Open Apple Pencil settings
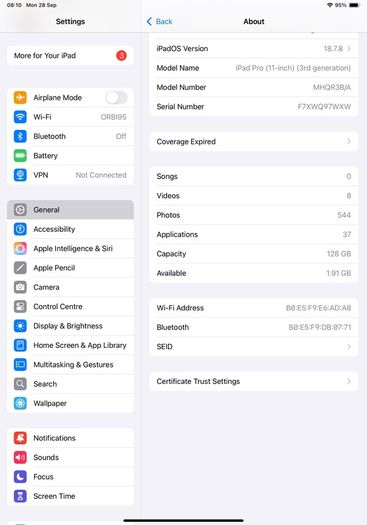The height and width of the screenshot is (525, 367). (70, 268)
